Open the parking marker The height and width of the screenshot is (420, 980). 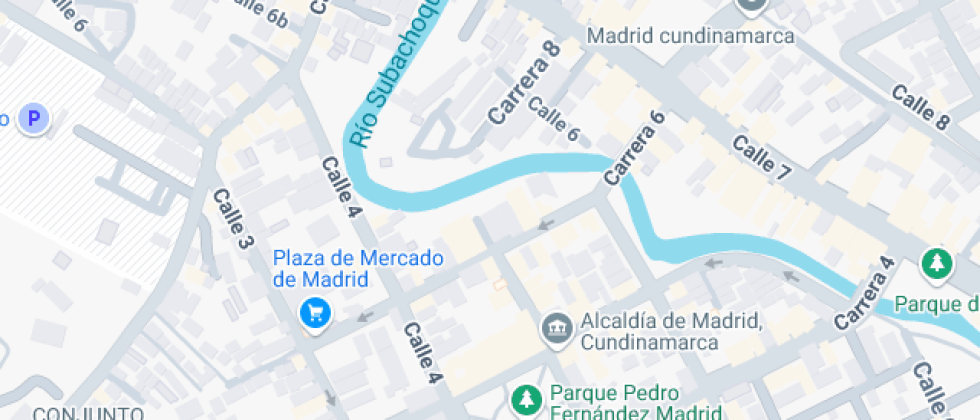click(35, 120)
